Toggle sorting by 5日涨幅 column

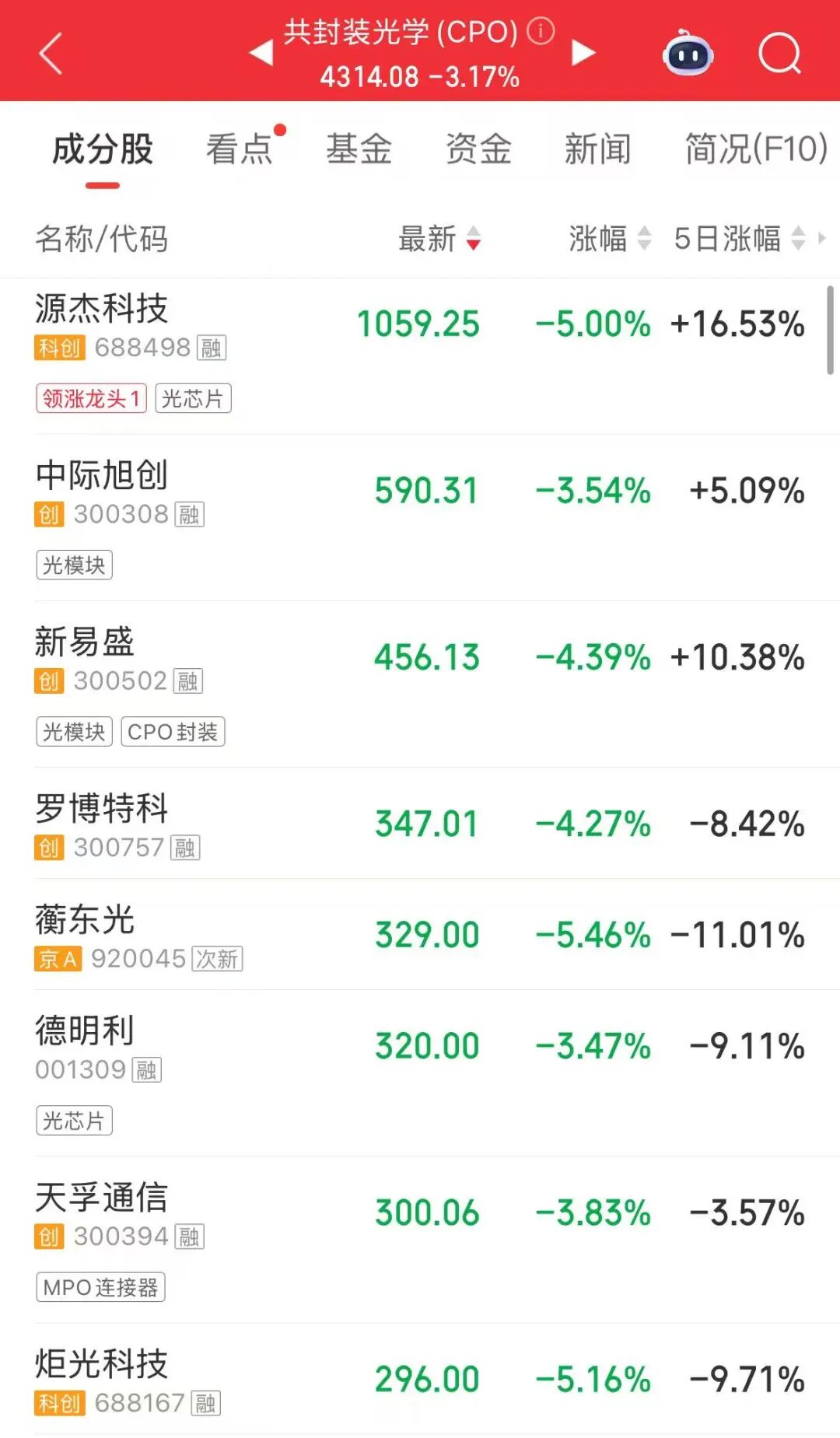click(739, 240)
